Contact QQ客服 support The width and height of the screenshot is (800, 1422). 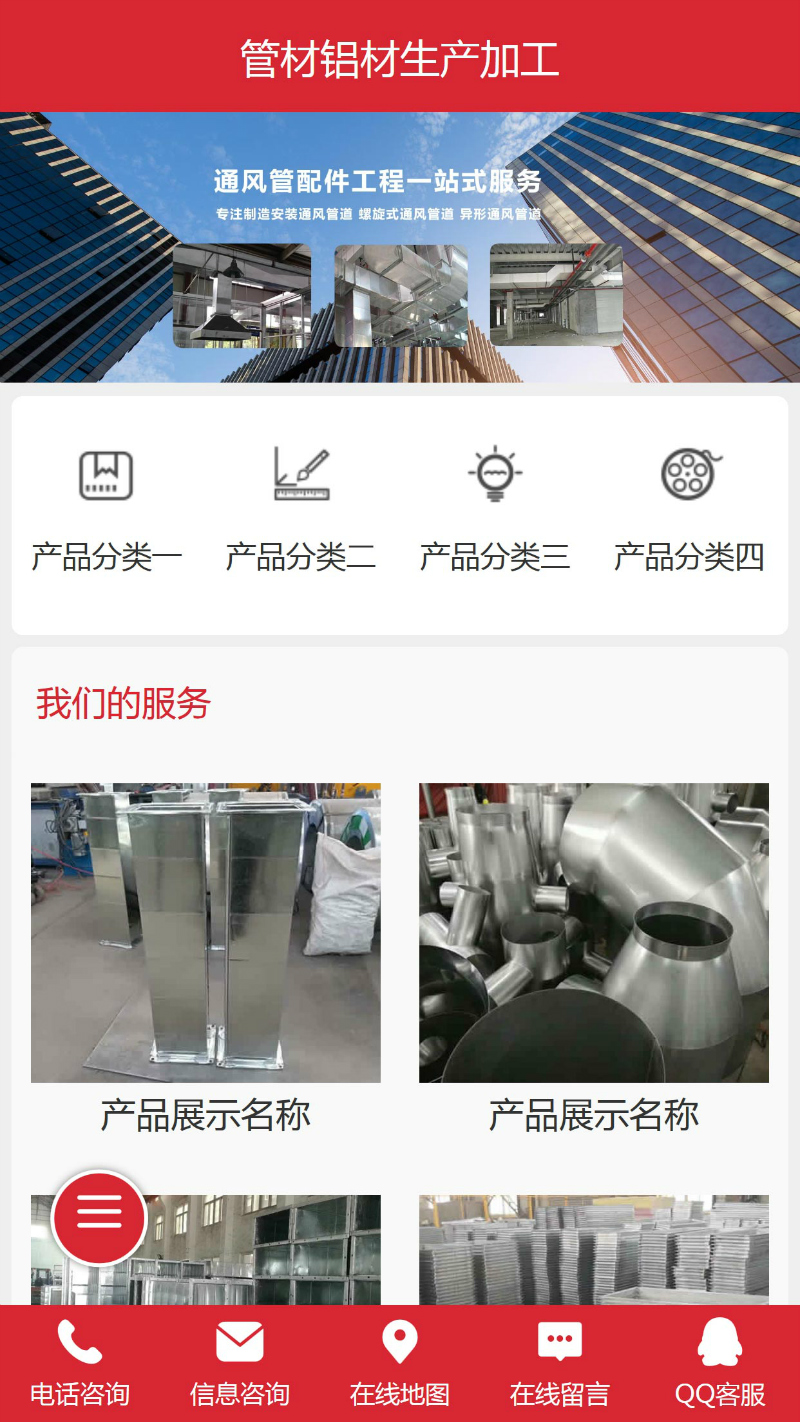(x=720, y=1363)
